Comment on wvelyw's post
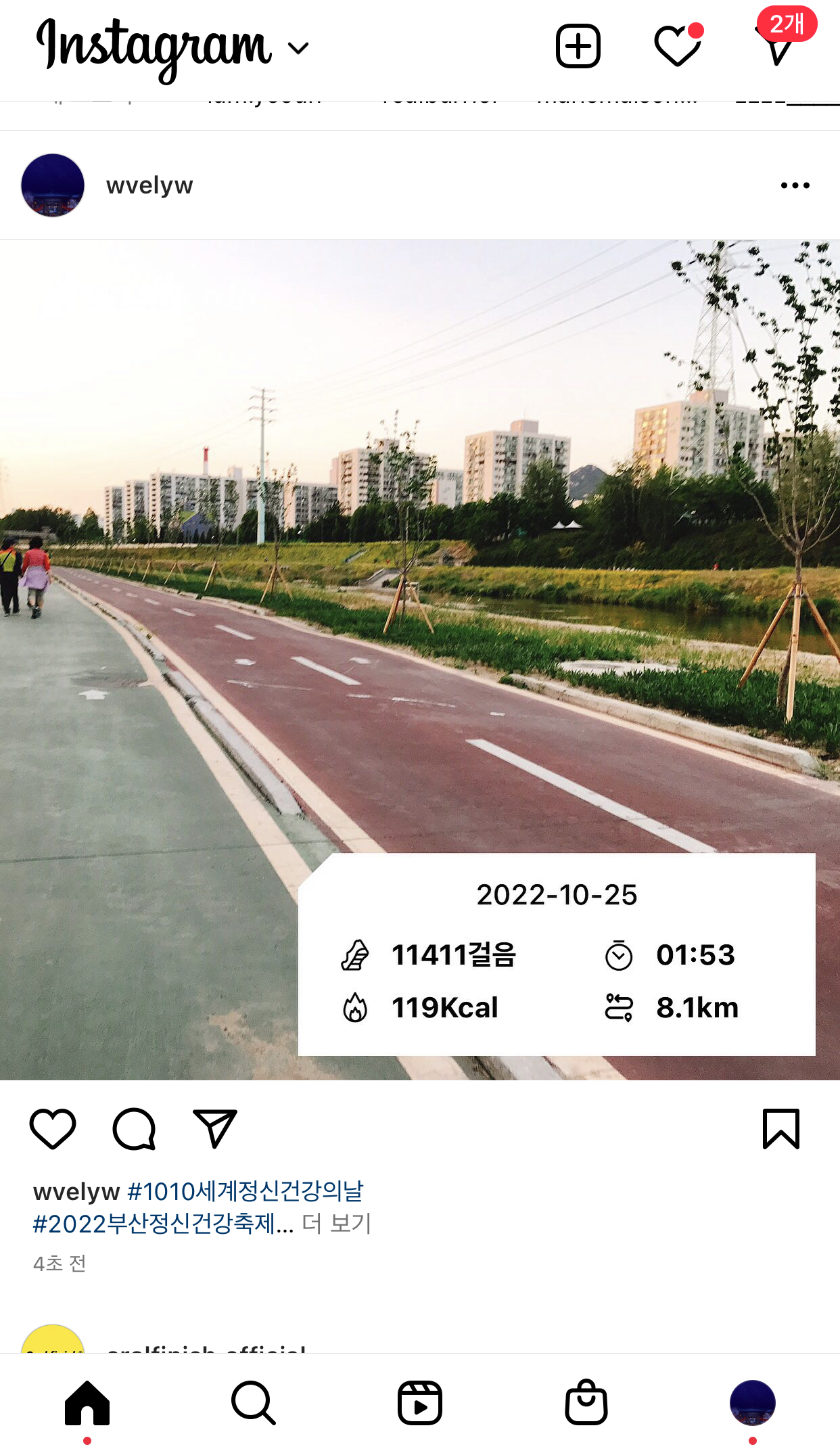 (x=134, y=1128)
